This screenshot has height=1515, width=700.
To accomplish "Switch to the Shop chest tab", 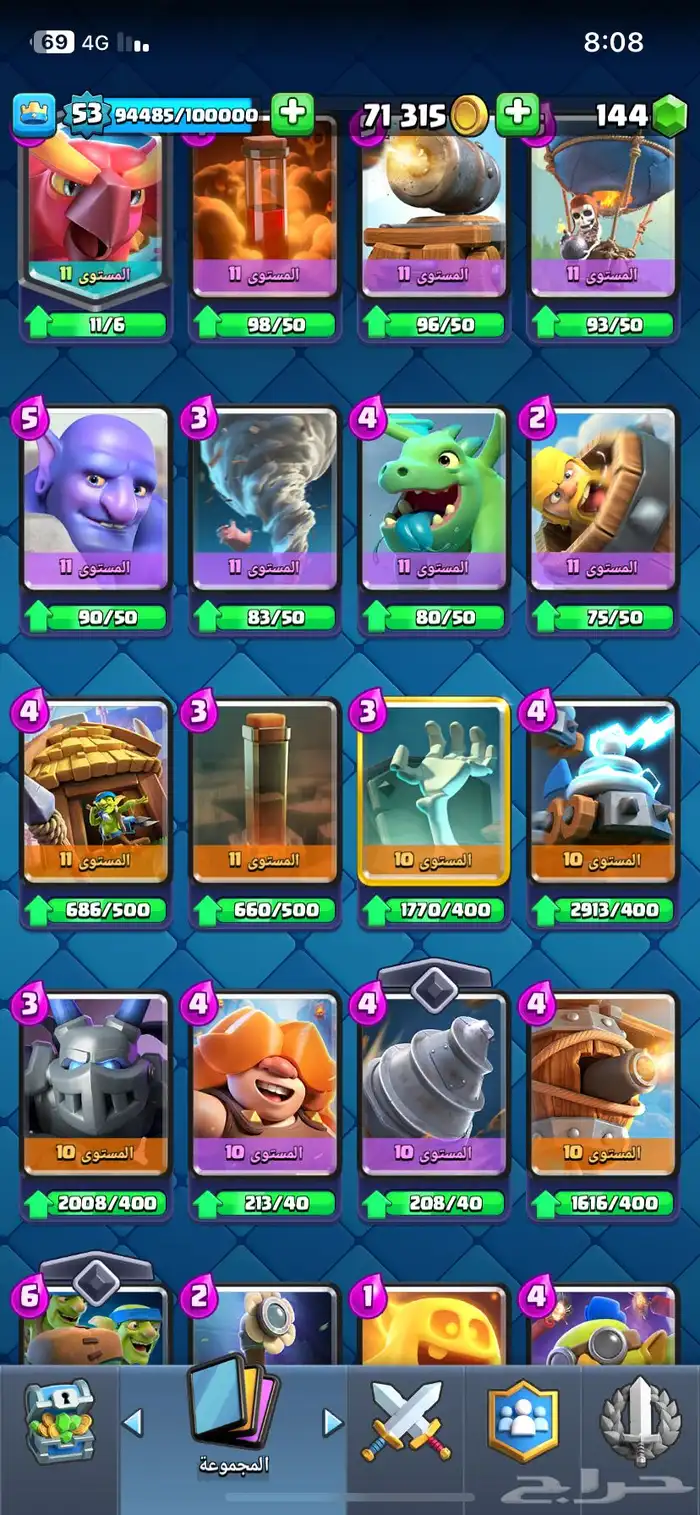I will (x=59, y=1422).
